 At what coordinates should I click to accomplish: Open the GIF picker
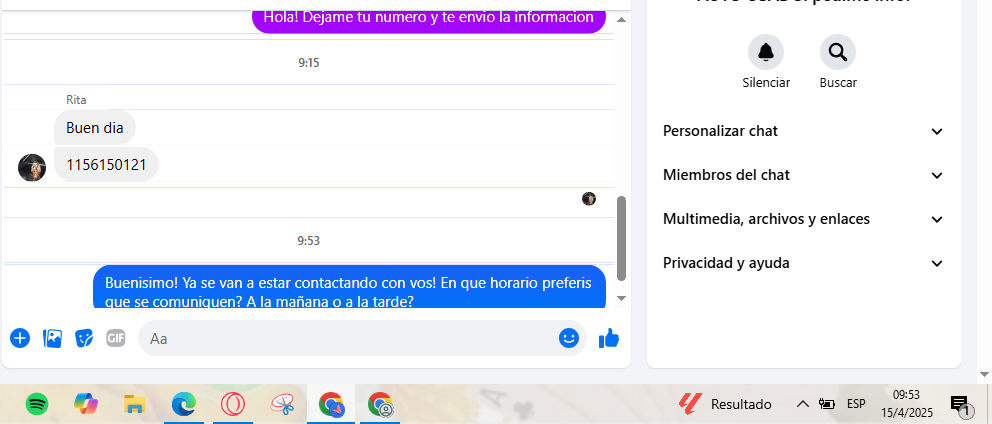[x=116, y=338]
